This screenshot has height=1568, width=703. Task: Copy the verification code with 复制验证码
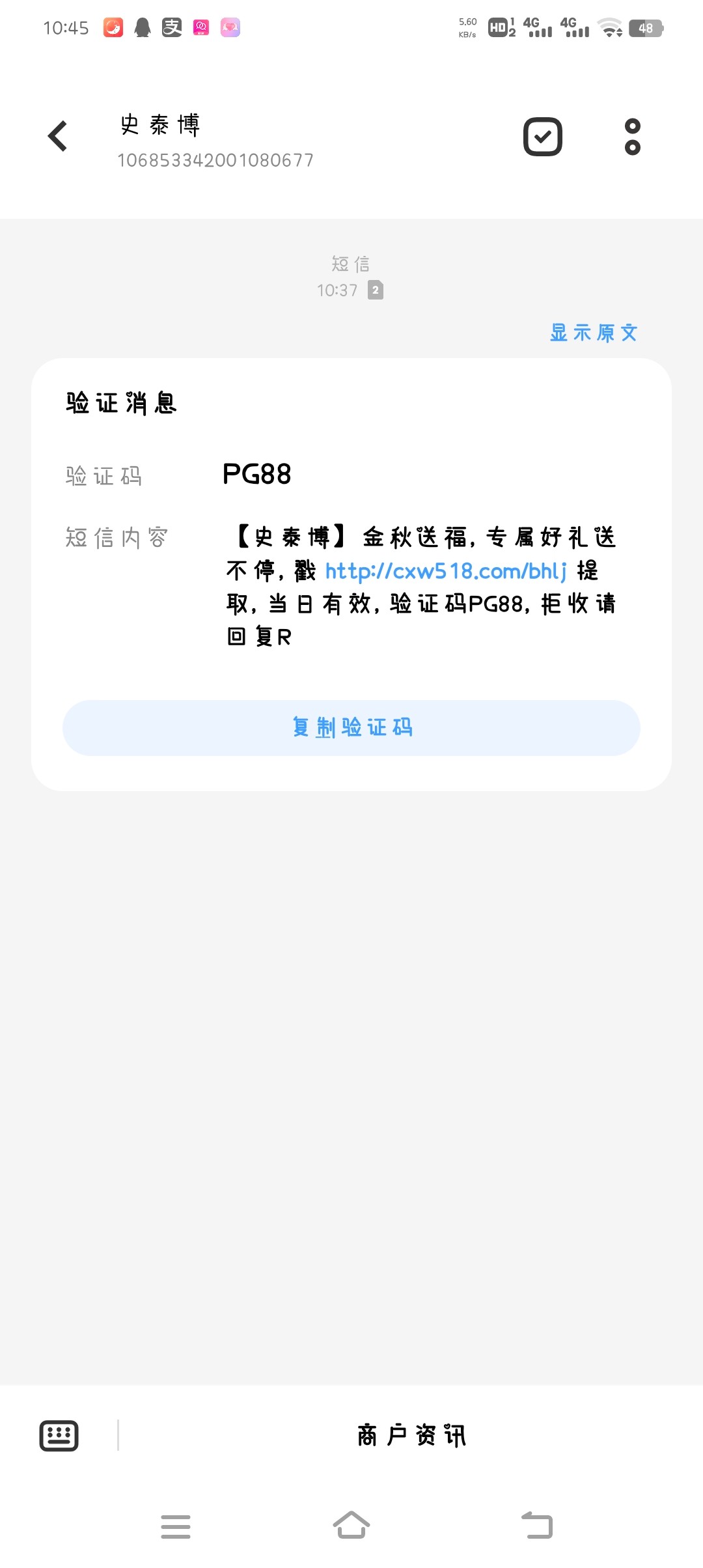(x=351, y=728)
